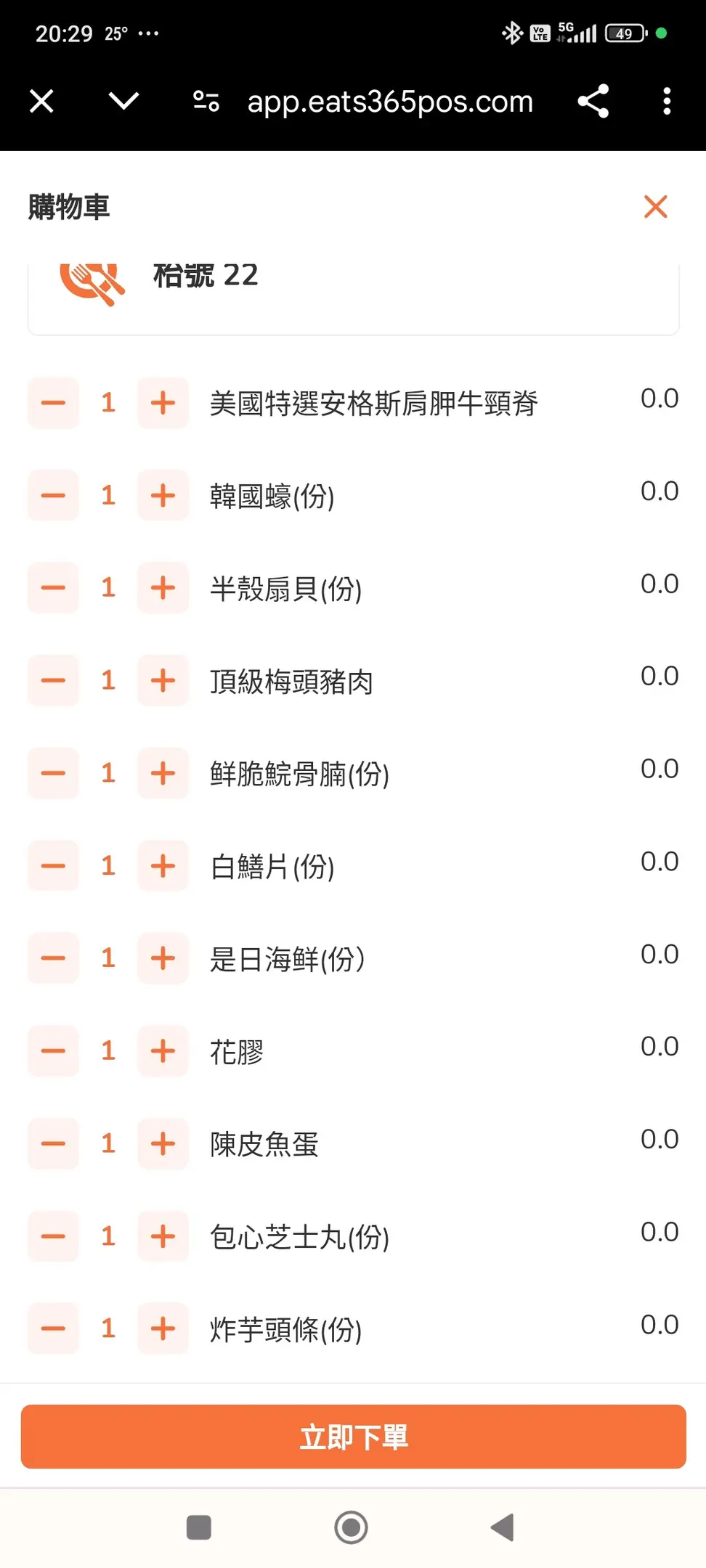Image resolution: width=706 pixels, height=1568 pixels.
Task: Share this page via the share icon
Action: coord(593,101)
